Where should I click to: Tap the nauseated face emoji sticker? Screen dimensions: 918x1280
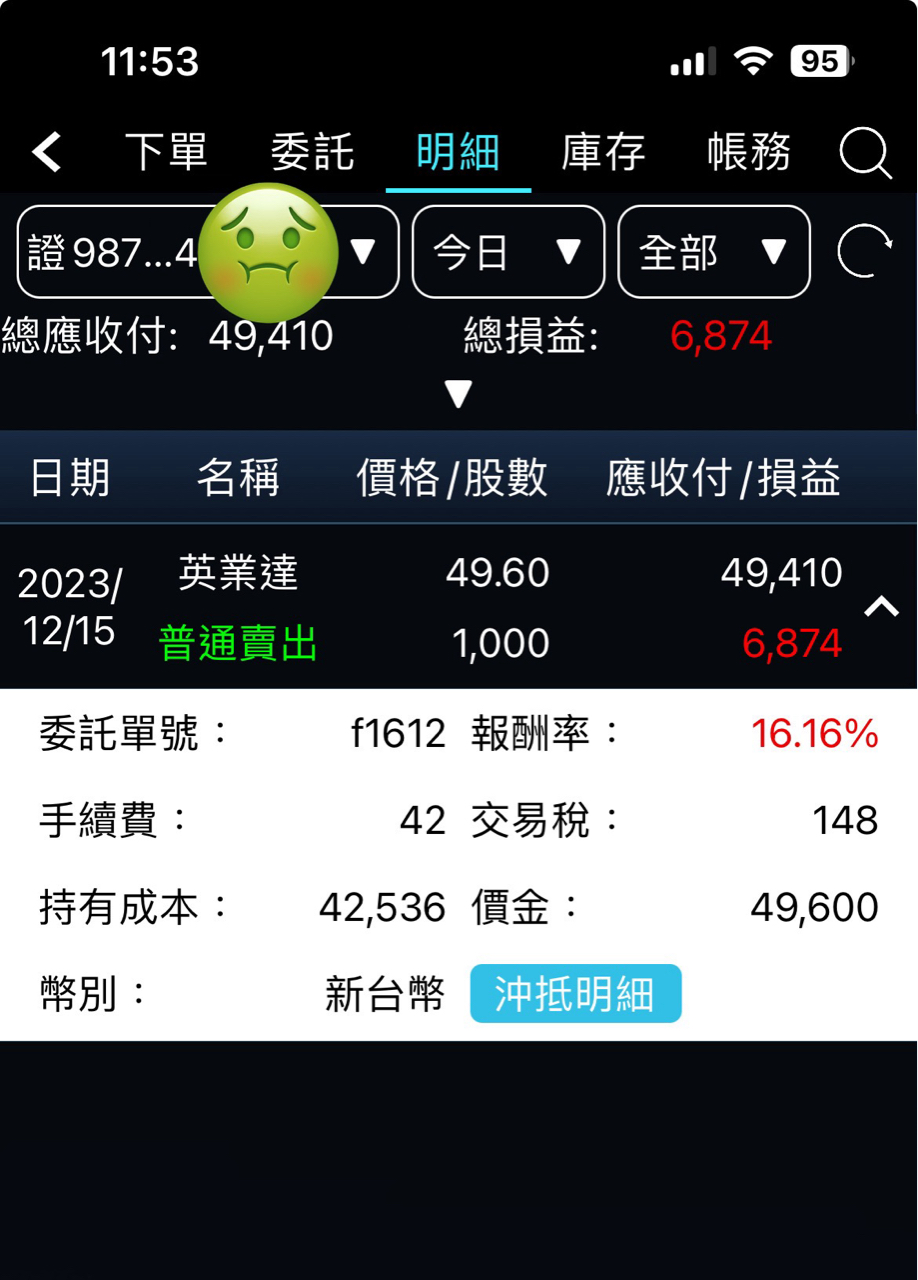pos(266,250)
